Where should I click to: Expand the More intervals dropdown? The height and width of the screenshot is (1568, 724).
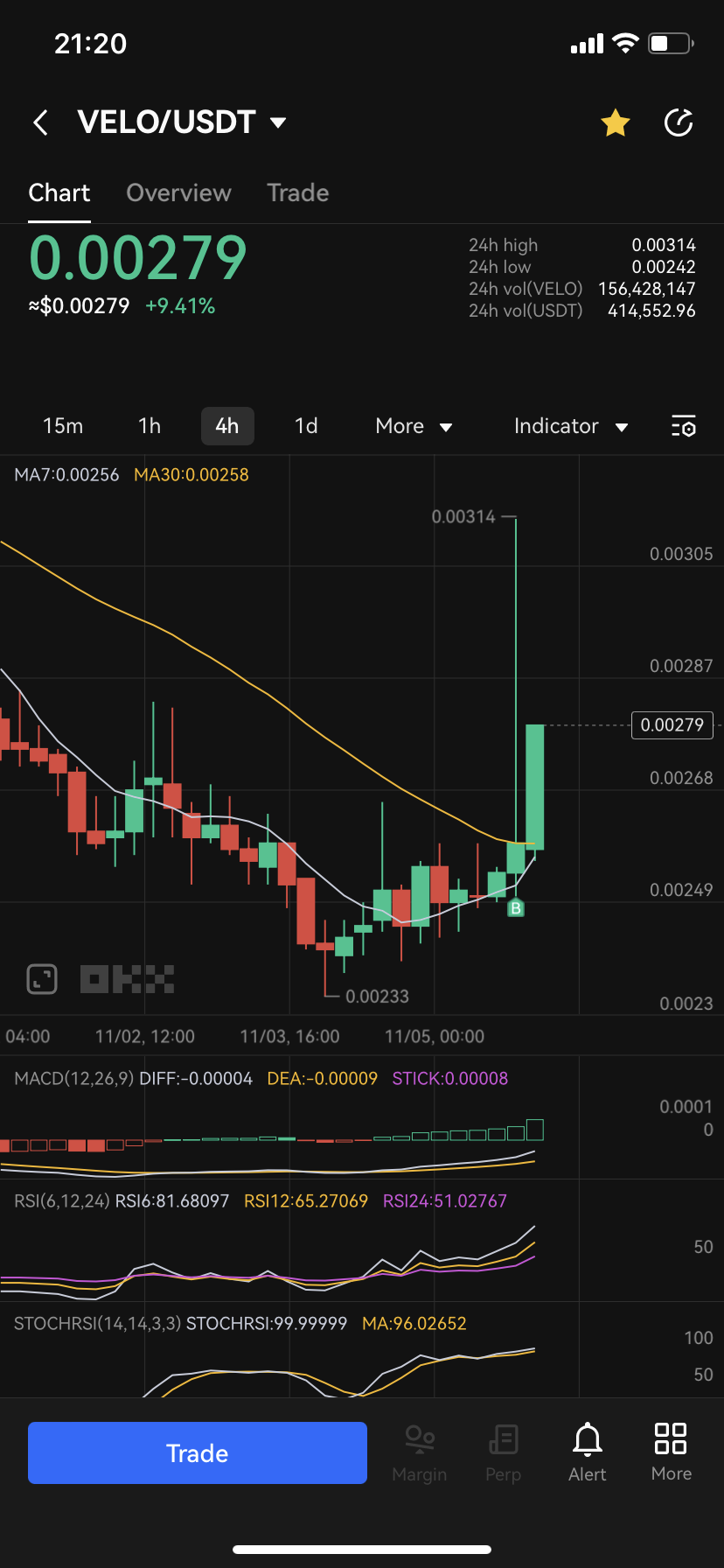[413, 426]
